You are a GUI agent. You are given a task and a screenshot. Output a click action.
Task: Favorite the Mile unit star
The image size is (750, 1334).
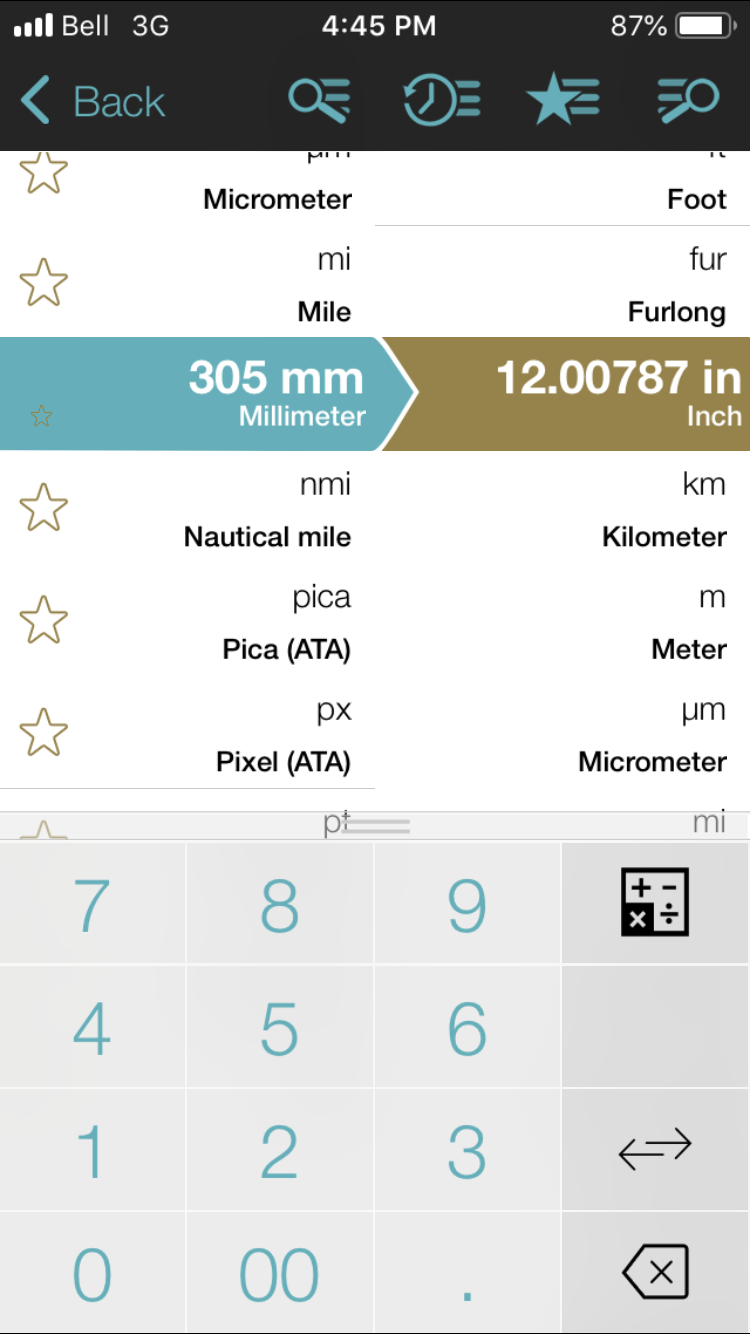[44, 283]
